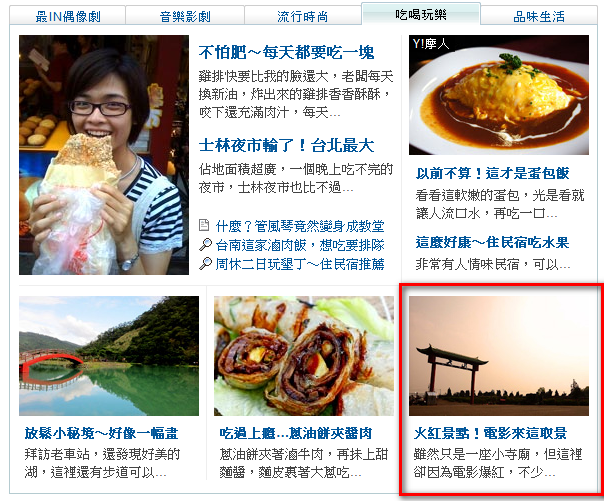The image size is (604, 501).
Task: Open article 放鬆小秘境～好像一幅畫
Action: pos(100,433)
